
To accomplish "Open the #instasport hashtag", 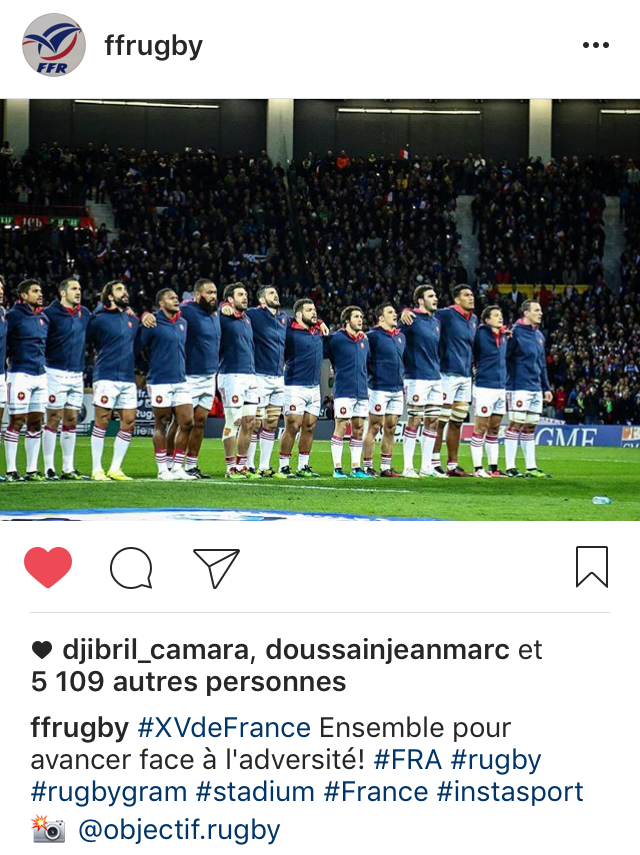I will [x=510, y=793].
